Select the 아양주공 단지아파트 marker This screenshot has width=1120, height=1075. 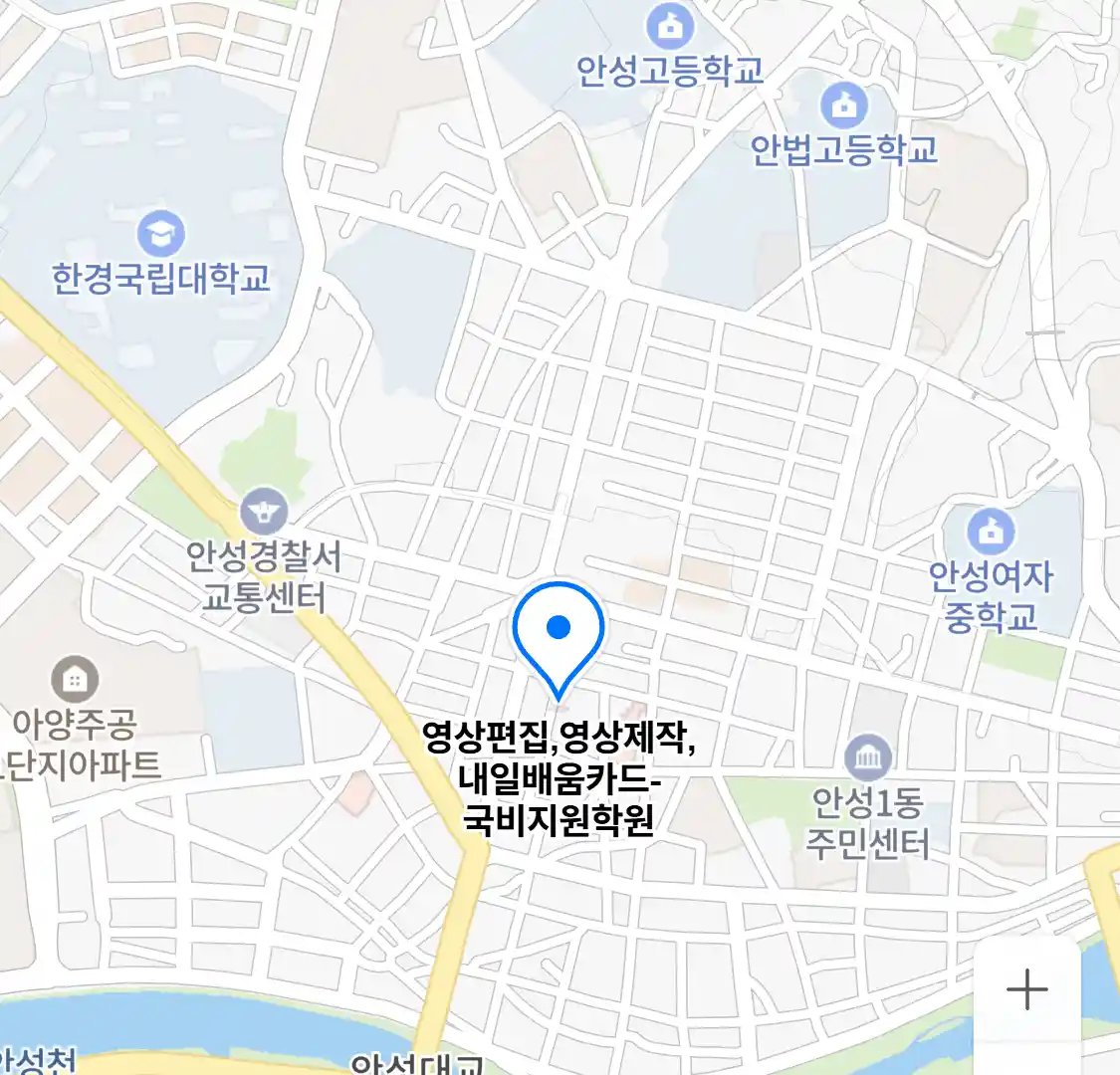(75, 680)
